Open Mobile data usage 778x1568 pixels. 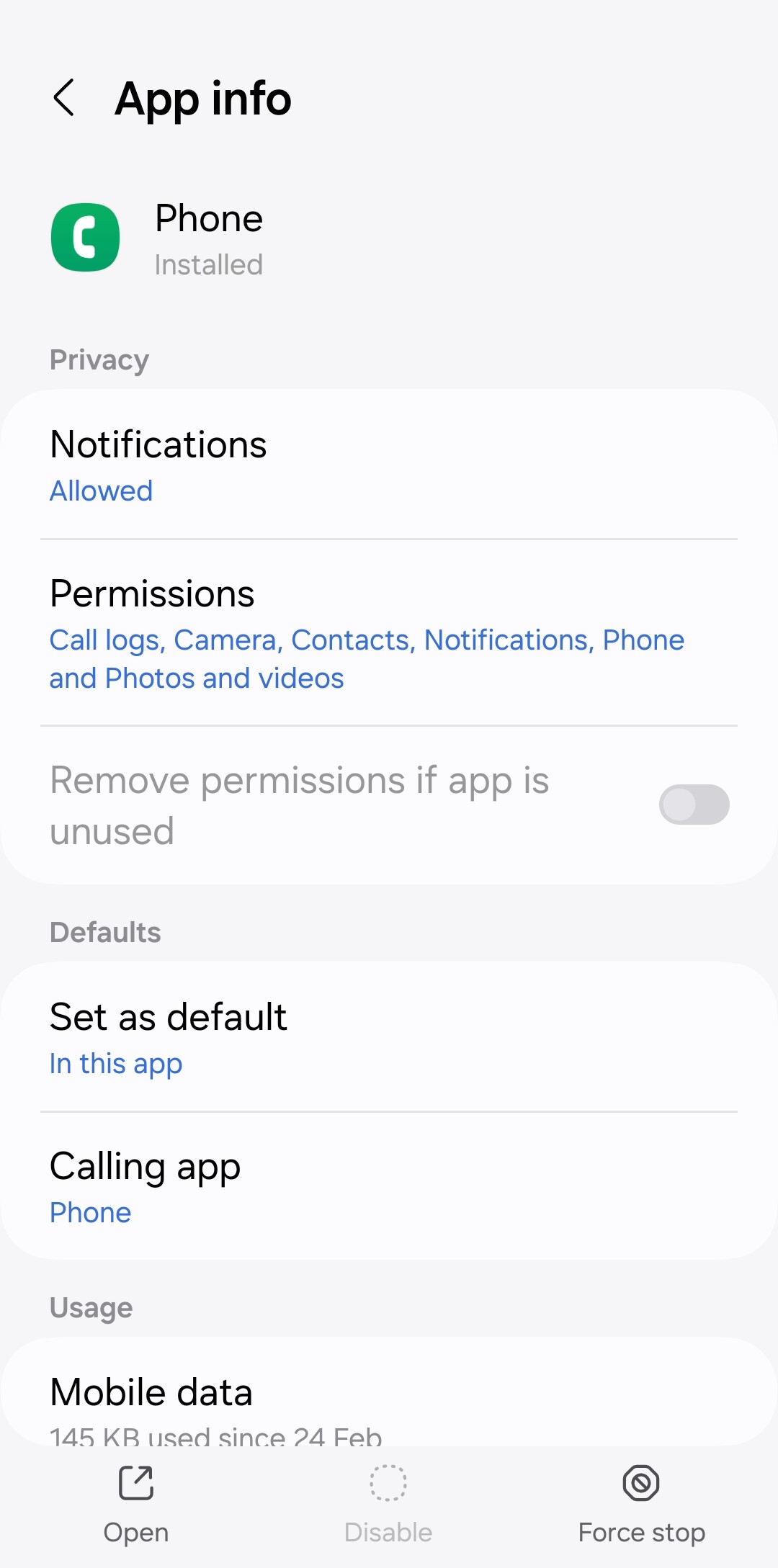389,1392
